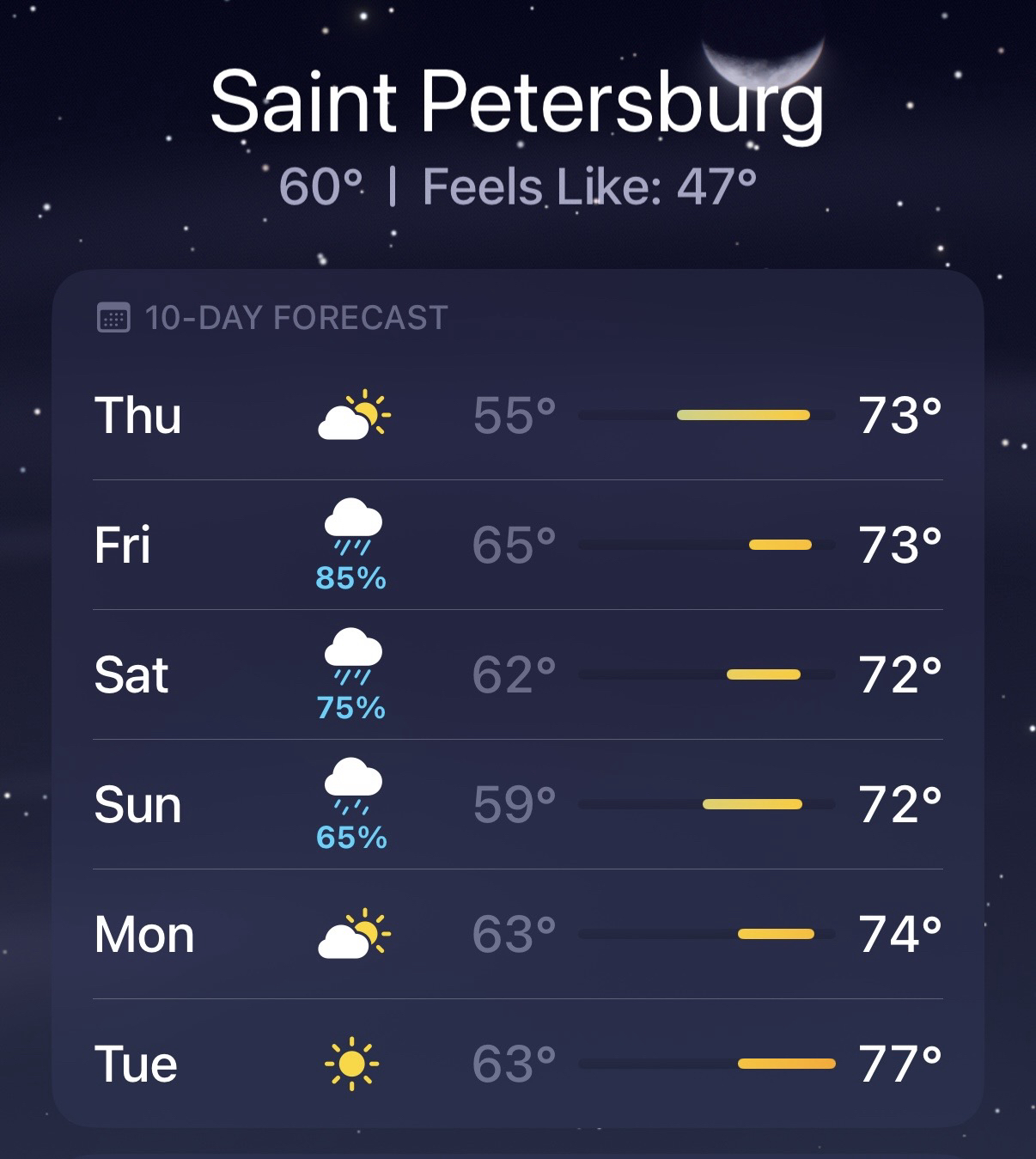View Saturday's forecast details
The width and height of the screenshot is (1036, 1159).
pyautogui.click(x=517, y=675)
